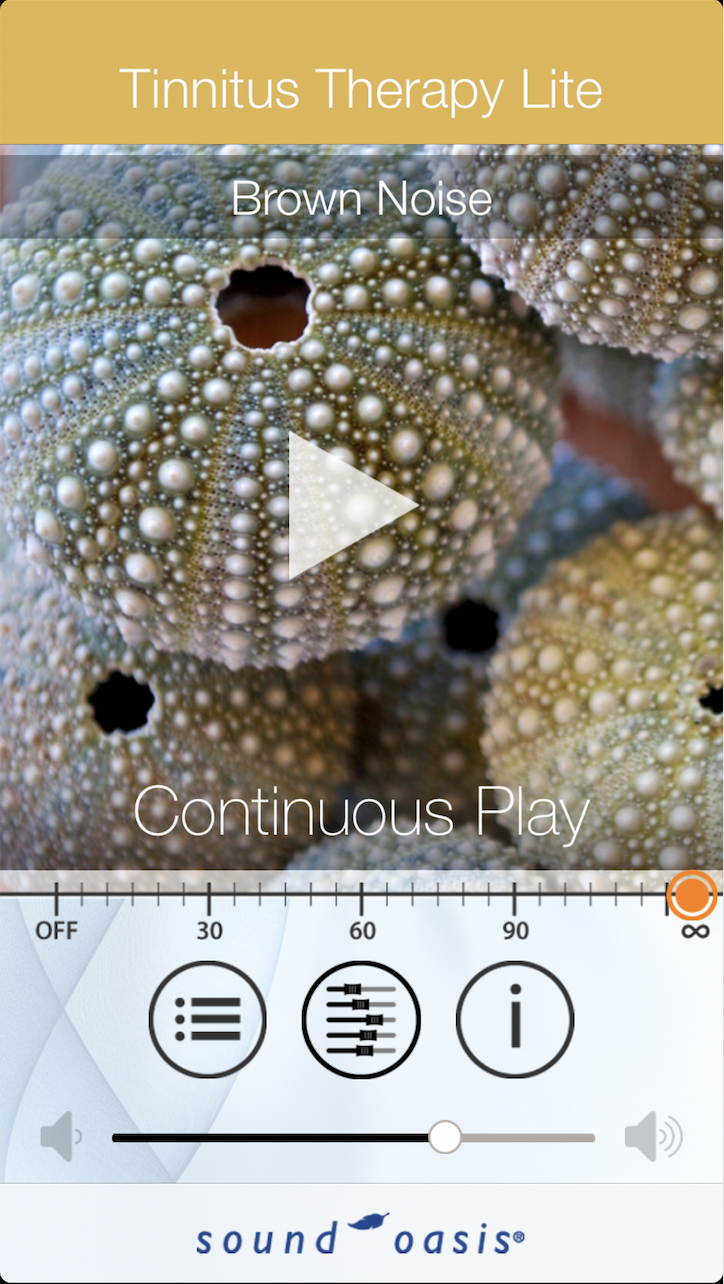Play the Brown Noise sound

tap(353, 506)
